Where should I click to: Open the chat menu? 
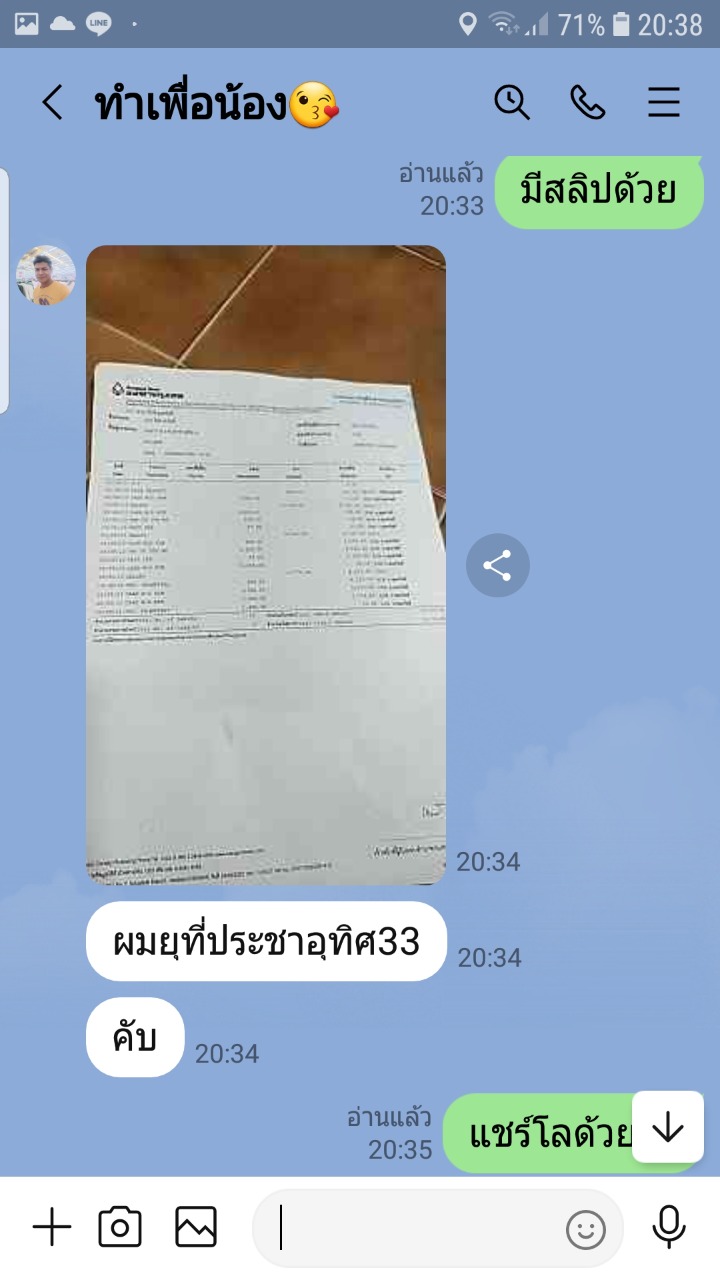point(664,102)
